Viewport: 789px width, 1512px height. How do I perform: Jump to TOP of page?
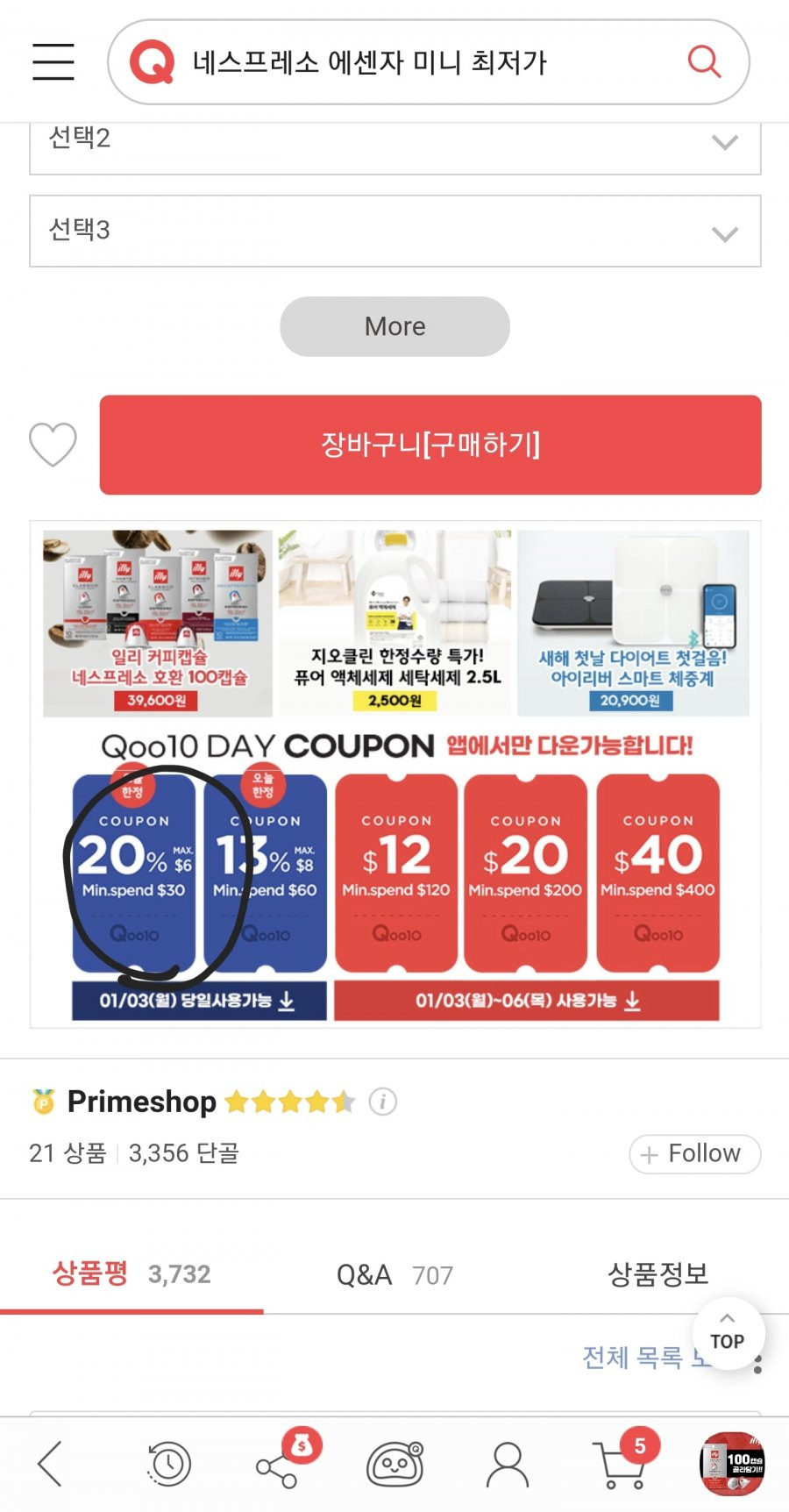[x=727, y=1333]
